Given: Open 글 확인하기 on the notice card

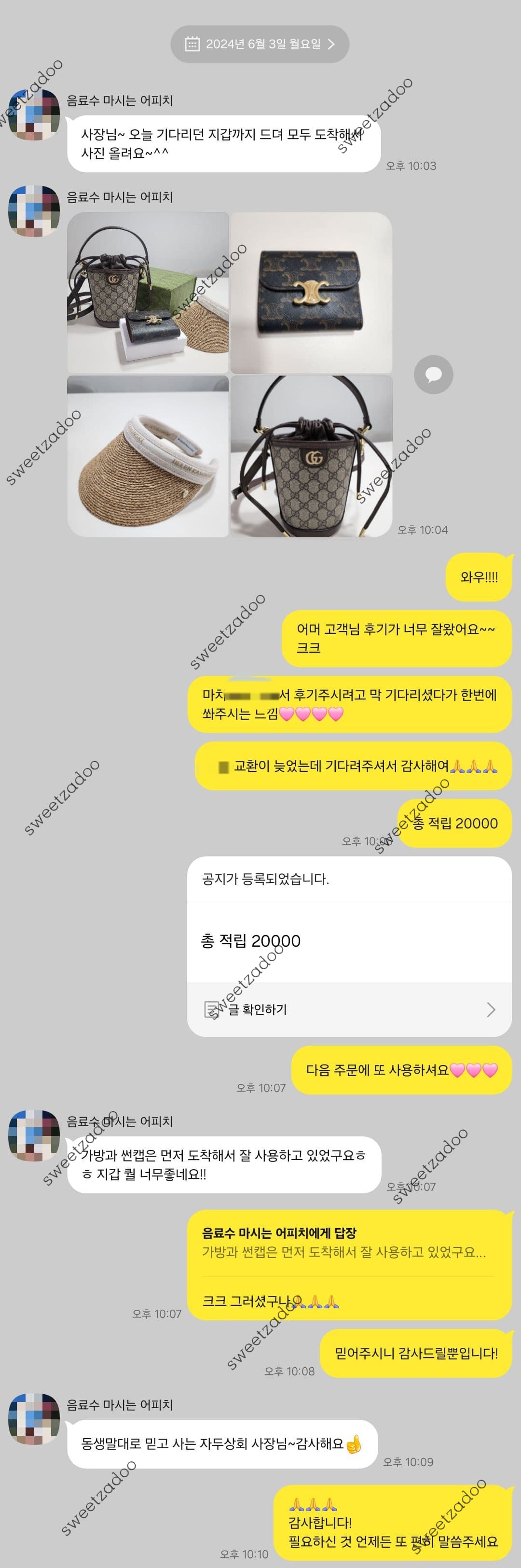Looking at the screenshot, I should (349, 1009).
